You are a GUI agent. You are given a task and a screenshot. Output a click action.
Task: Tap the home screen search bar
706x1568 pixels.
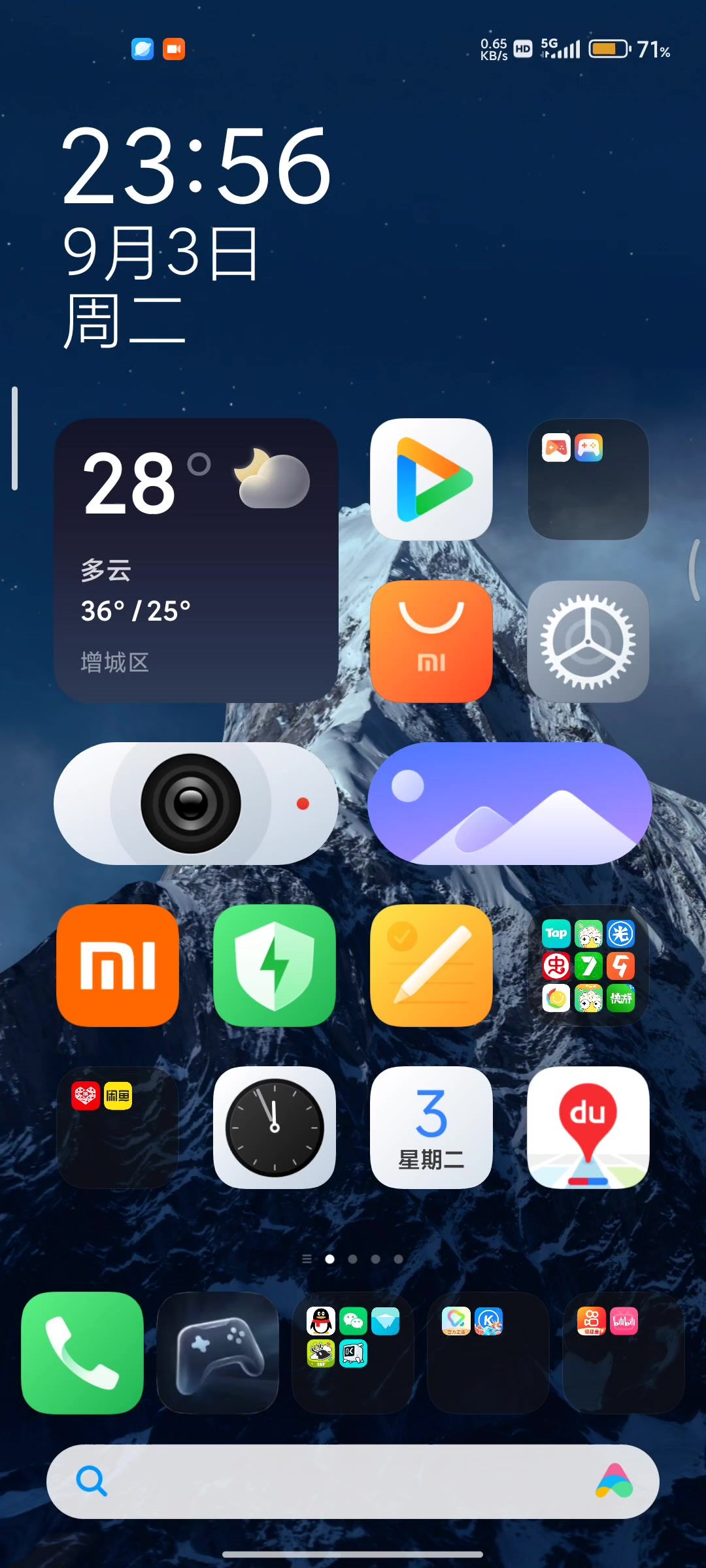point(327,1481)
